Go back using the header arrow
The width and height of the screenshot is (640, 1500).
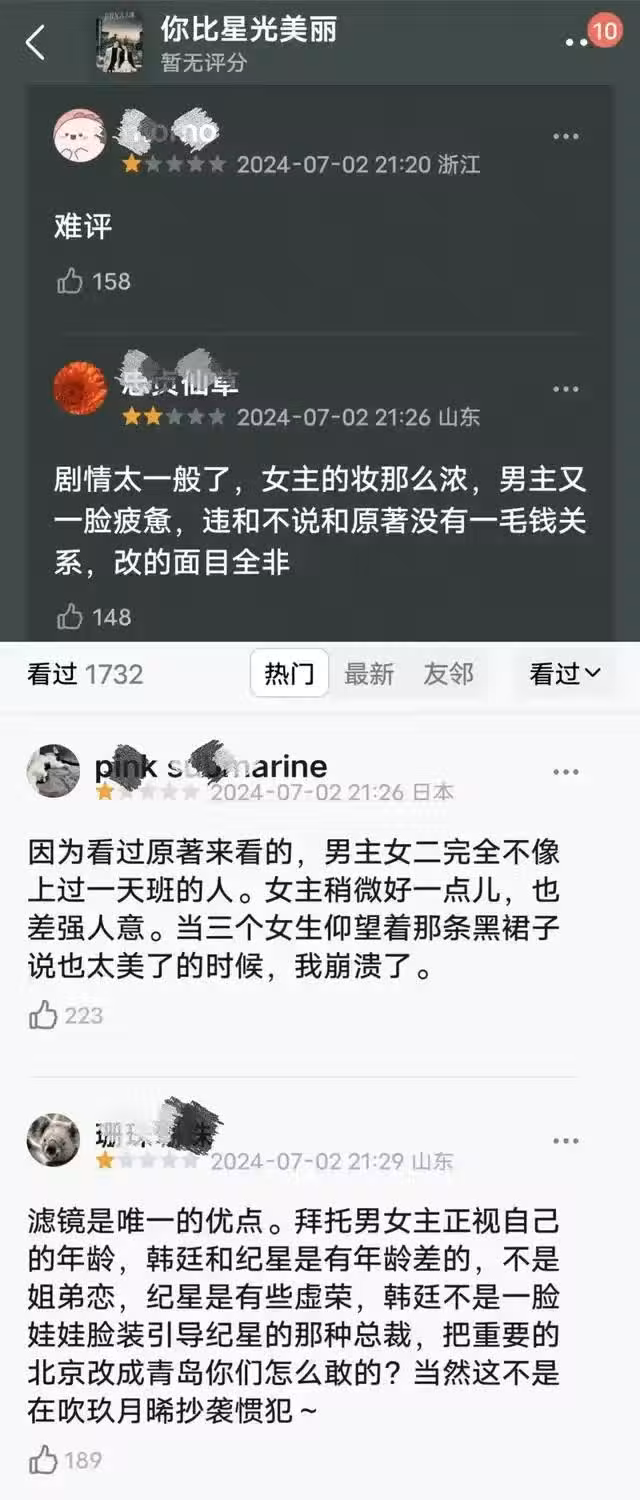pos(35,43)
